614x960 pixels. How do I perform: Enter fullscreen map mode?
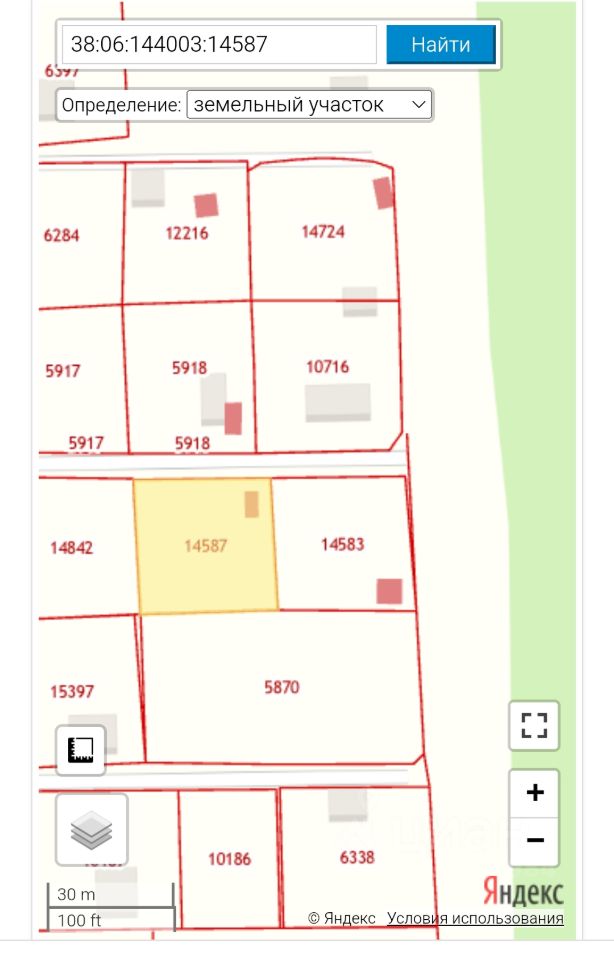point(534,725)
